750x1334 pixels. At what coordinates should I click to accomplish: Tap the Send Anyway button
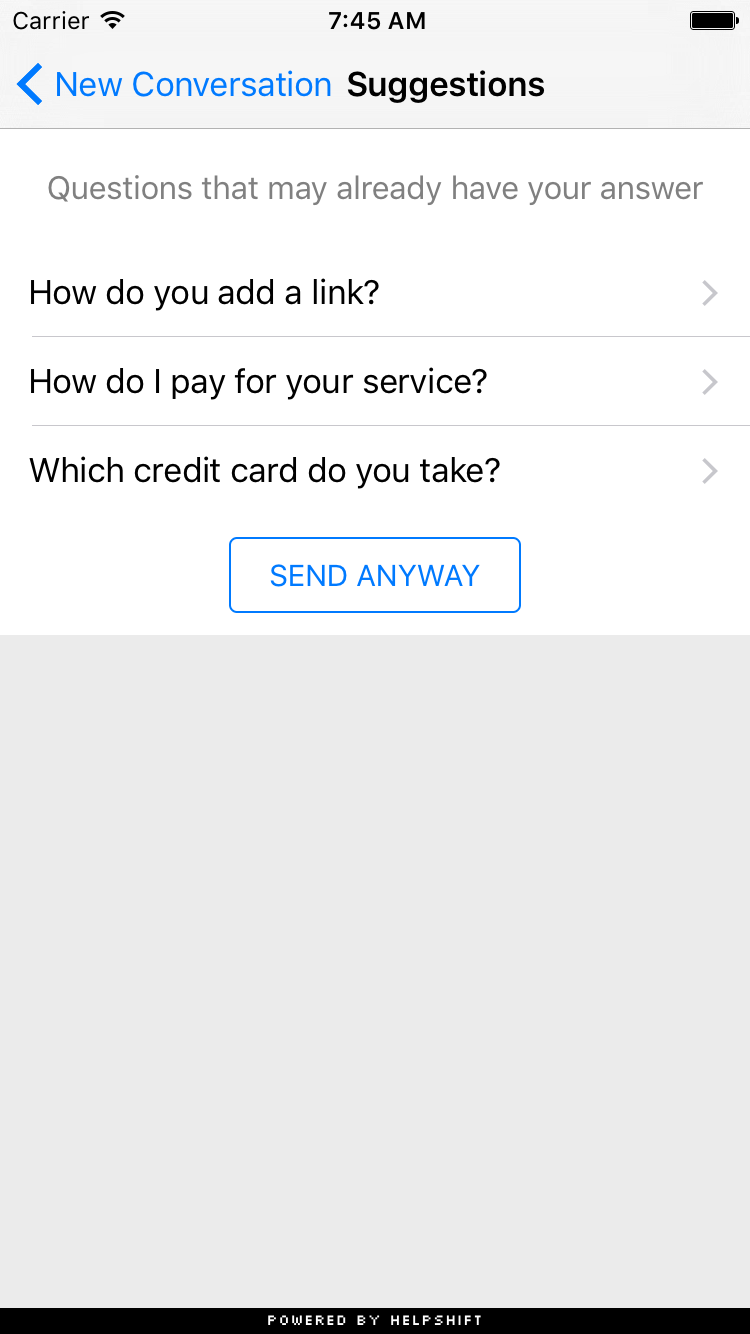tap(375, 575)
